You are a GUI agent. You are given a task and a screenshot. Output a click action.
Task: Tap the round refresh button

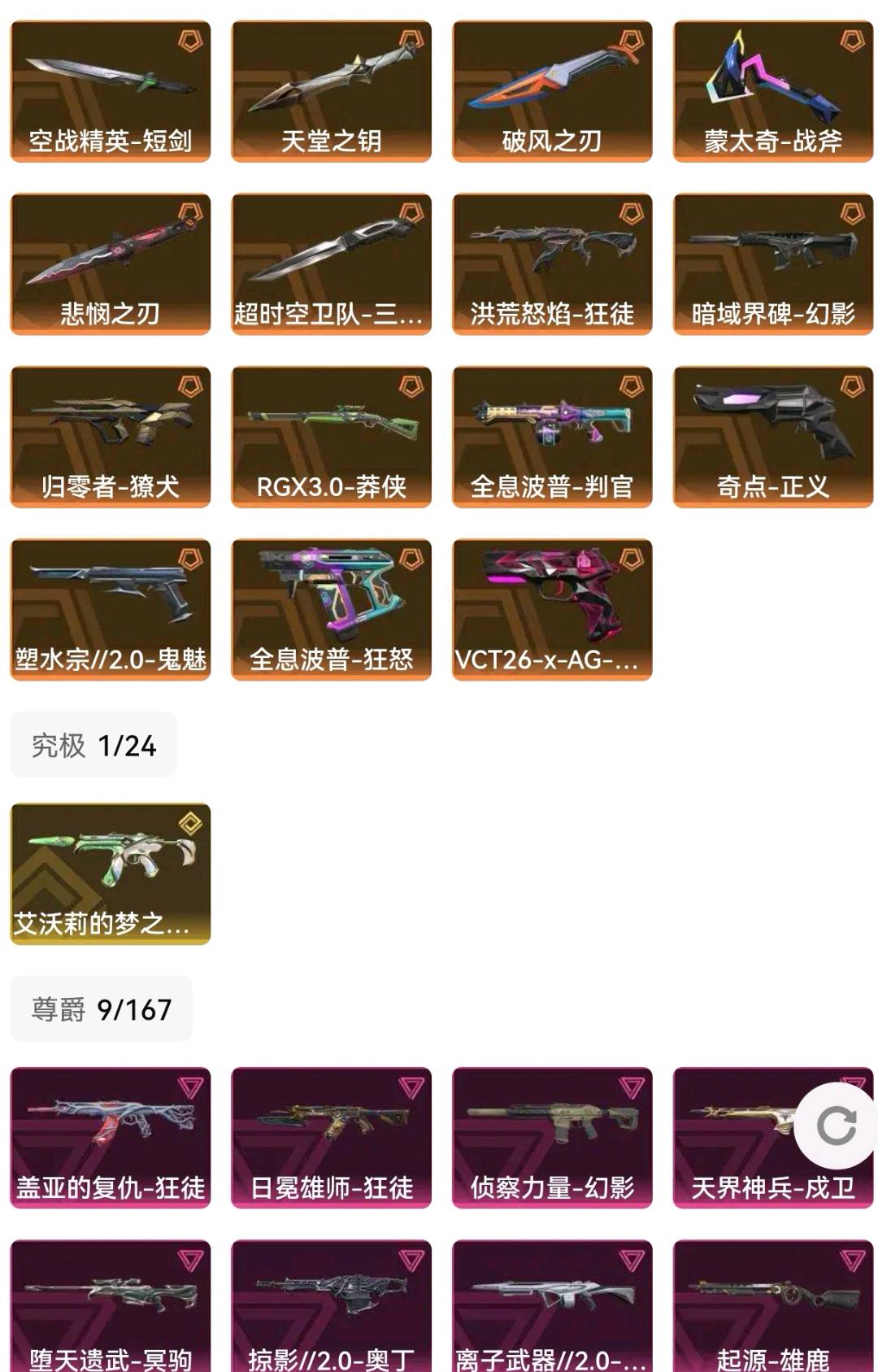point(836,1126)
